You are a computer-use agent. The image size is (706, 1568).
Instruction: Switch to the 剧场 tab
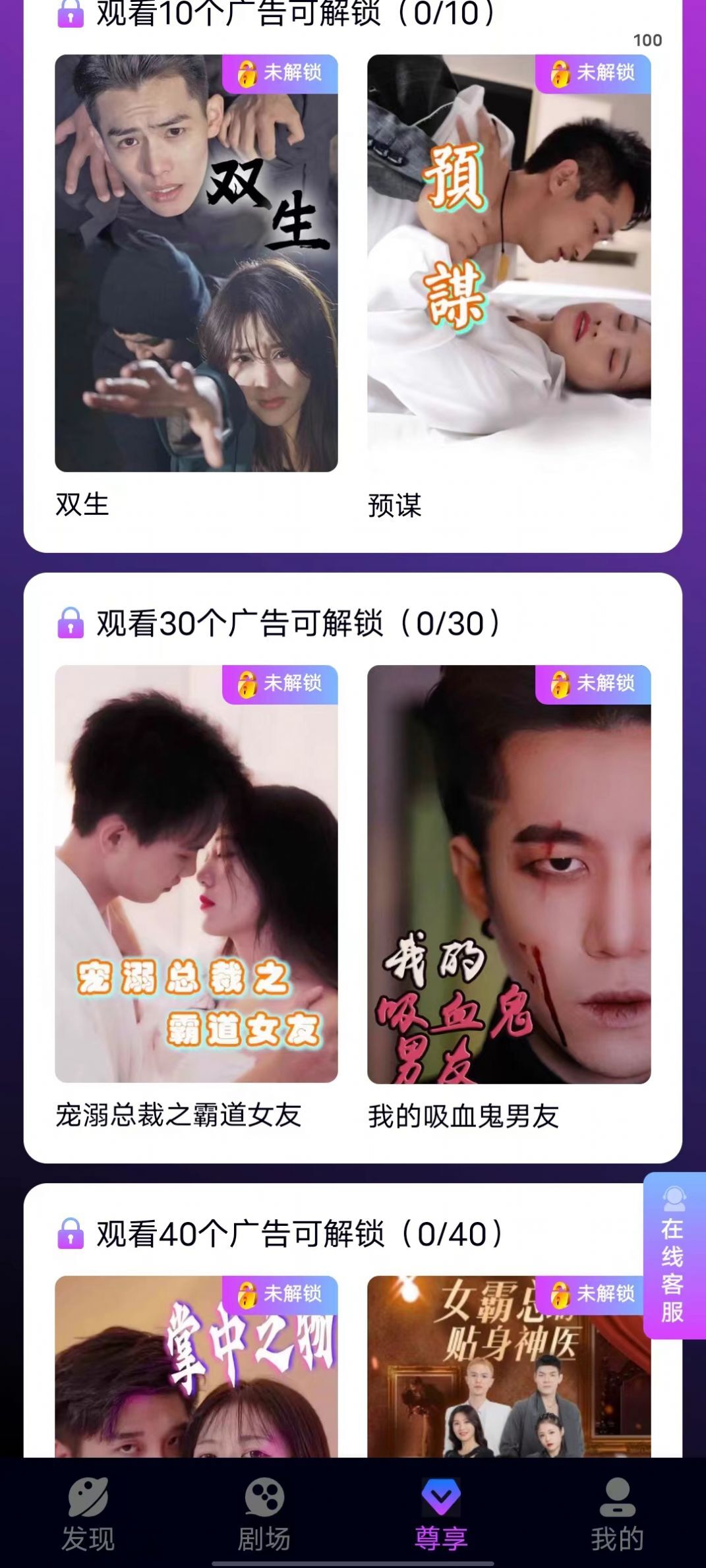(x=263, y=1509)
